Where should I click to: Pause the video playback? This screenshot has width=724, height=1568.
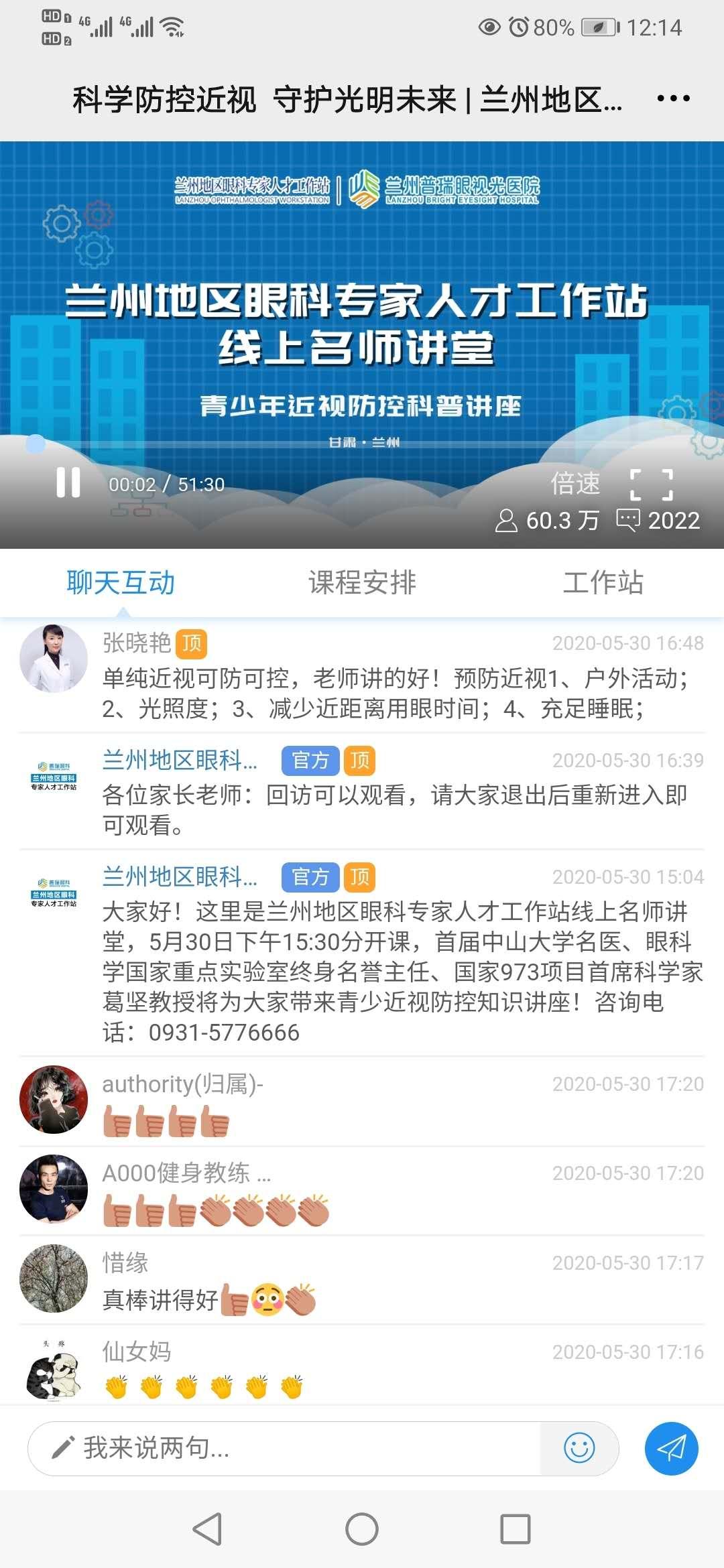pos(68,482)
